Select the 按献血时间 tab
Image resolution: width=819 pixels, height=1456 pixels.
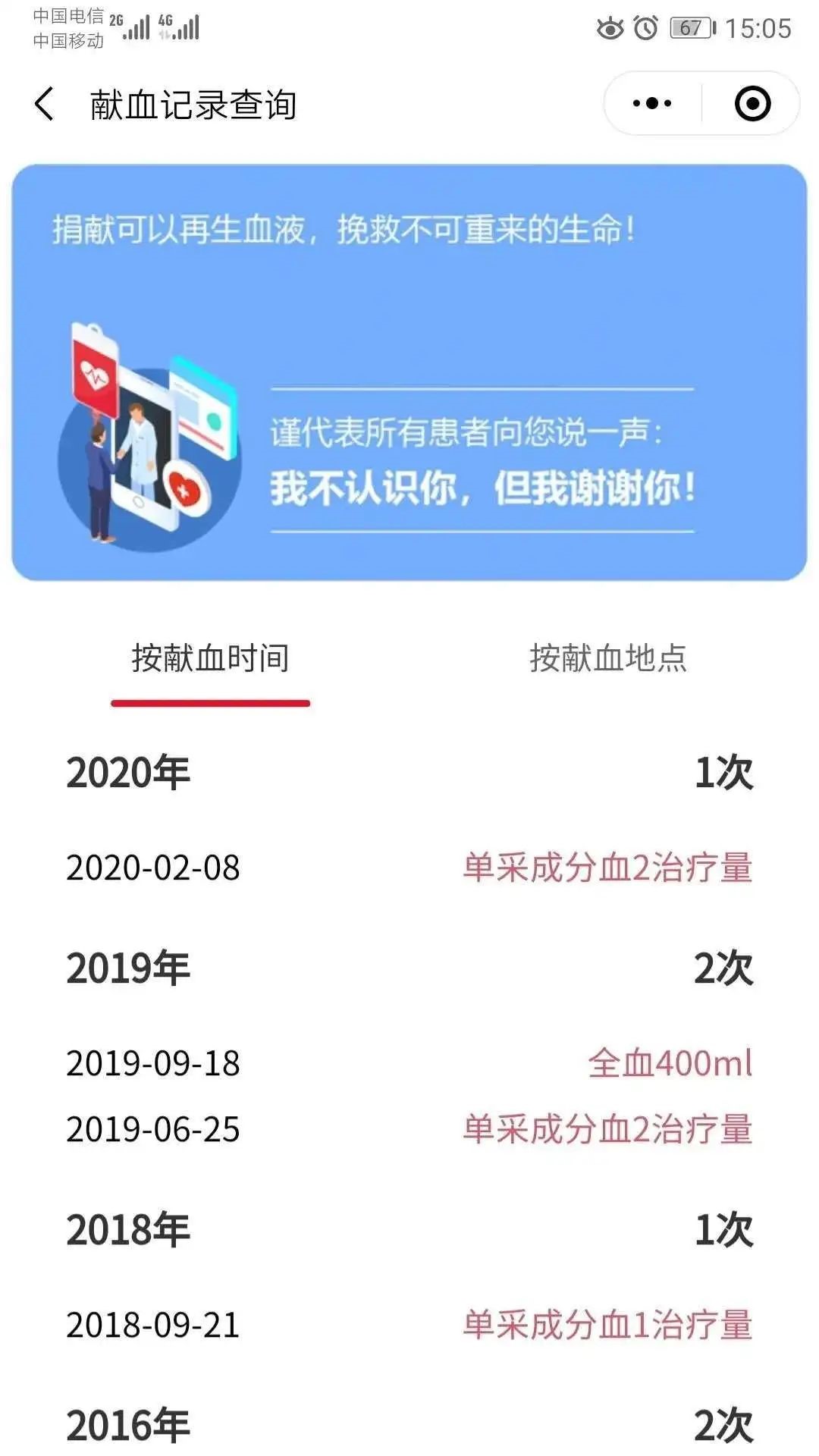[210, 657]
